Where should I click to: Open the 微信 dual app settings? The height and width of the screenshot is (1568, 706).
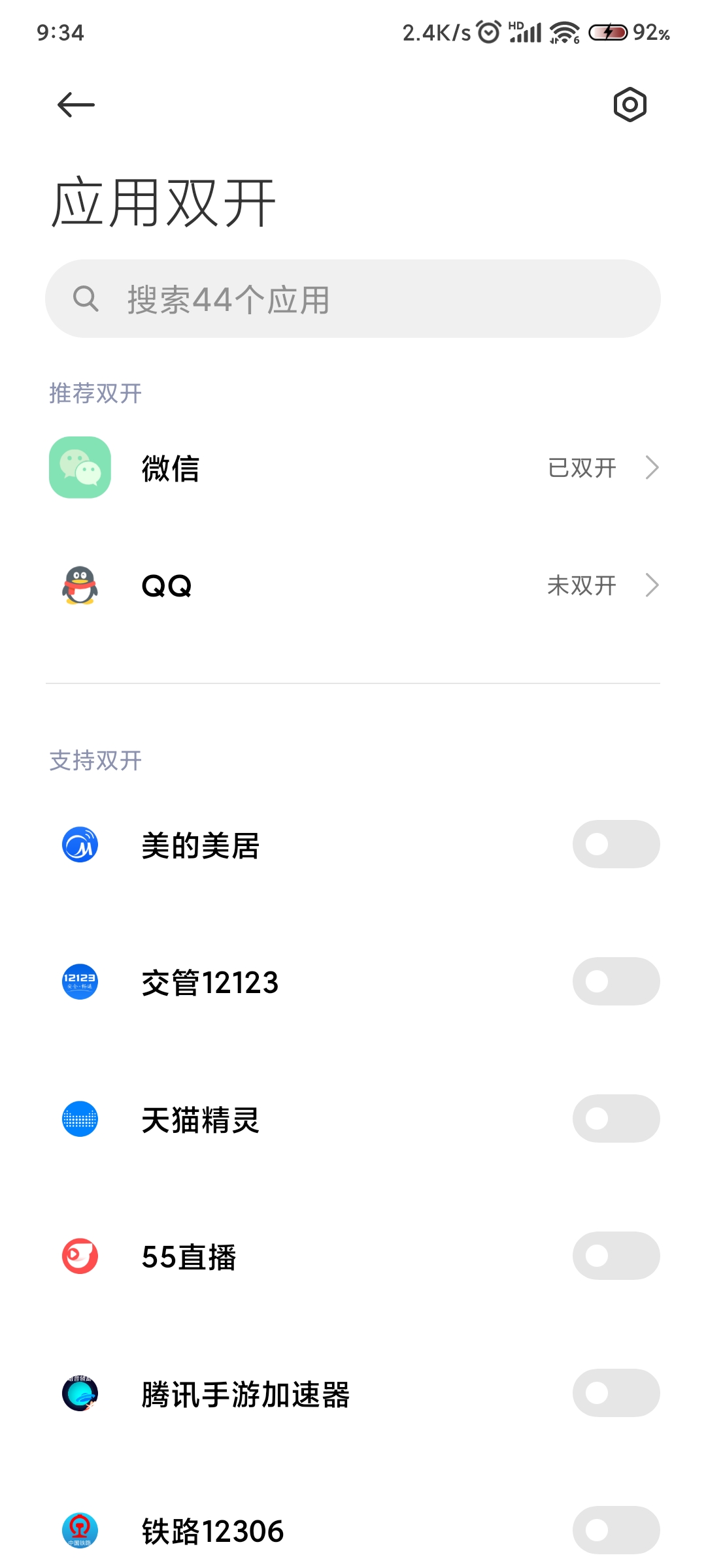[353, 468]
